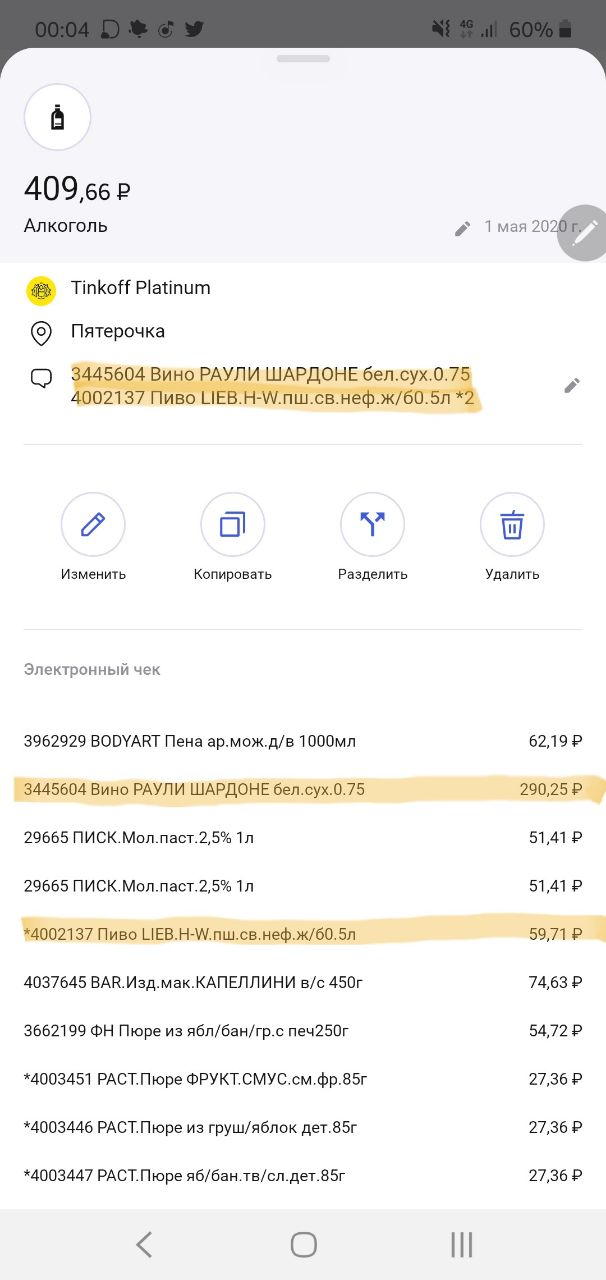This screenshot has height=1280, width=606.
Task: Tap the Алкоголь category bottle icon
Action: click(x=57, y=117)
